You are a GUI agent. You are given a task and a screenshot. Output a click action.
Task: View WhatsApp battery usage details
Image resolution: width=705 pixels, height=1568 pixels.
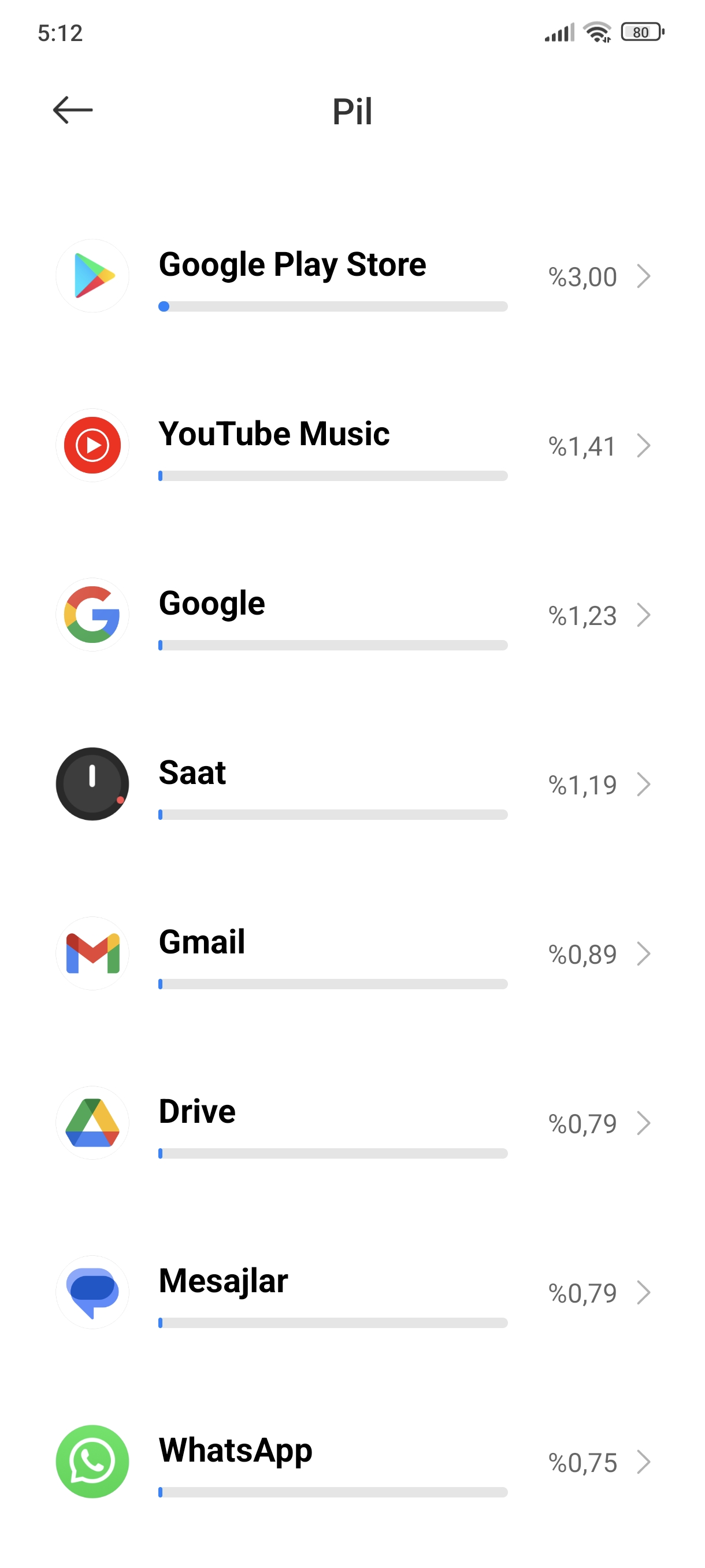(x=353, y=1462)
